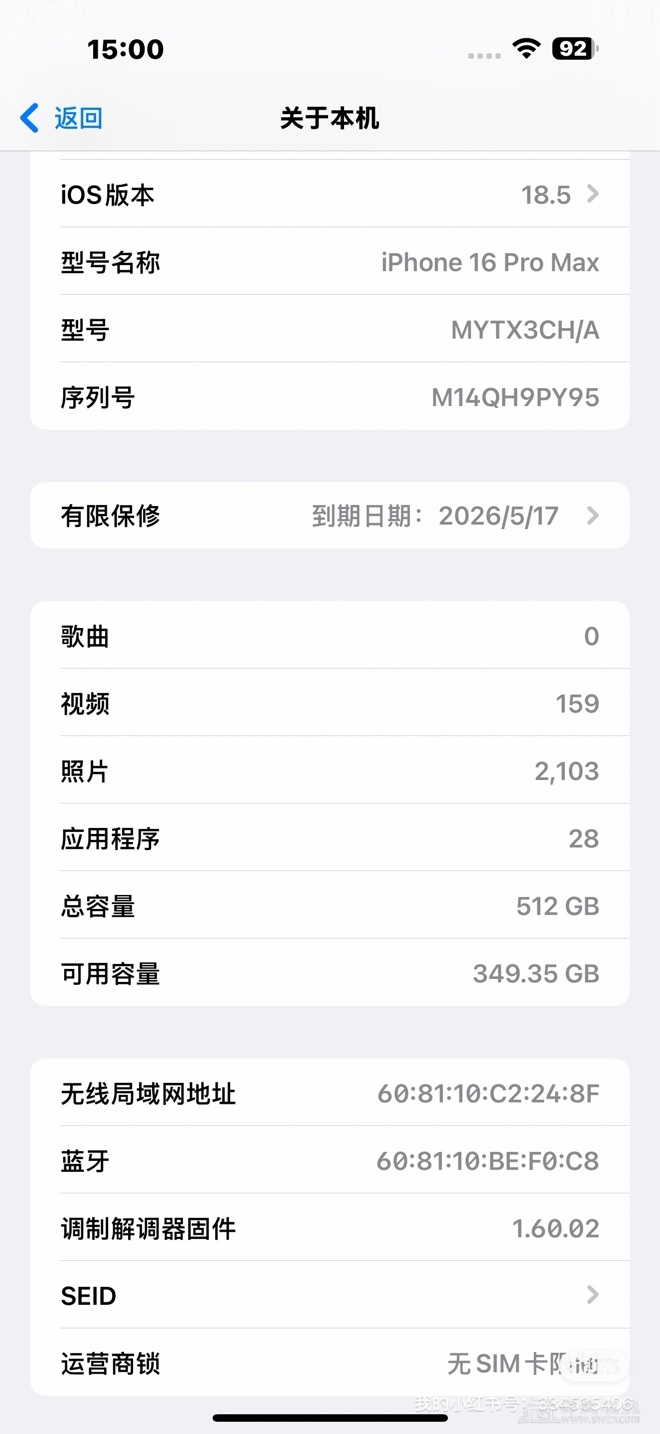Open the iOS版本 18.5 details
Viewport: 660px width, 1434px height.
tap(330, 194)
